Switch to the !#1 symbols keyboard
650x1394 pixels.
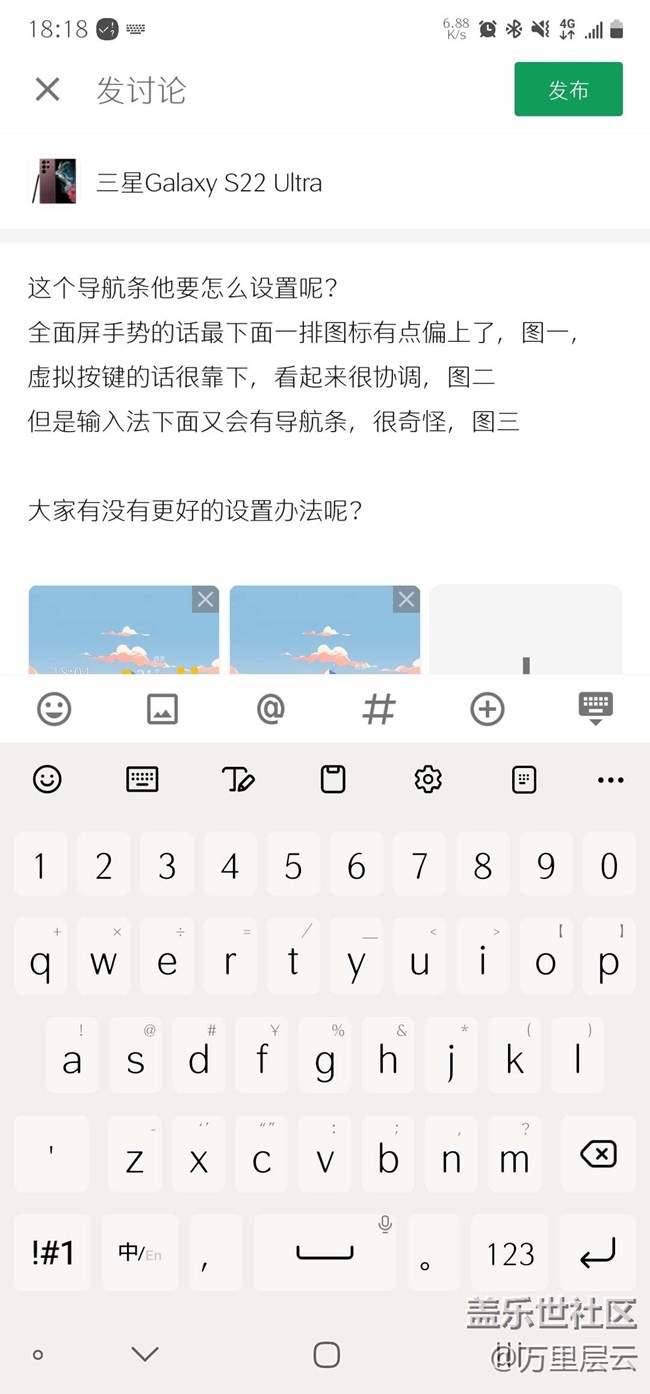[52, 1252]
